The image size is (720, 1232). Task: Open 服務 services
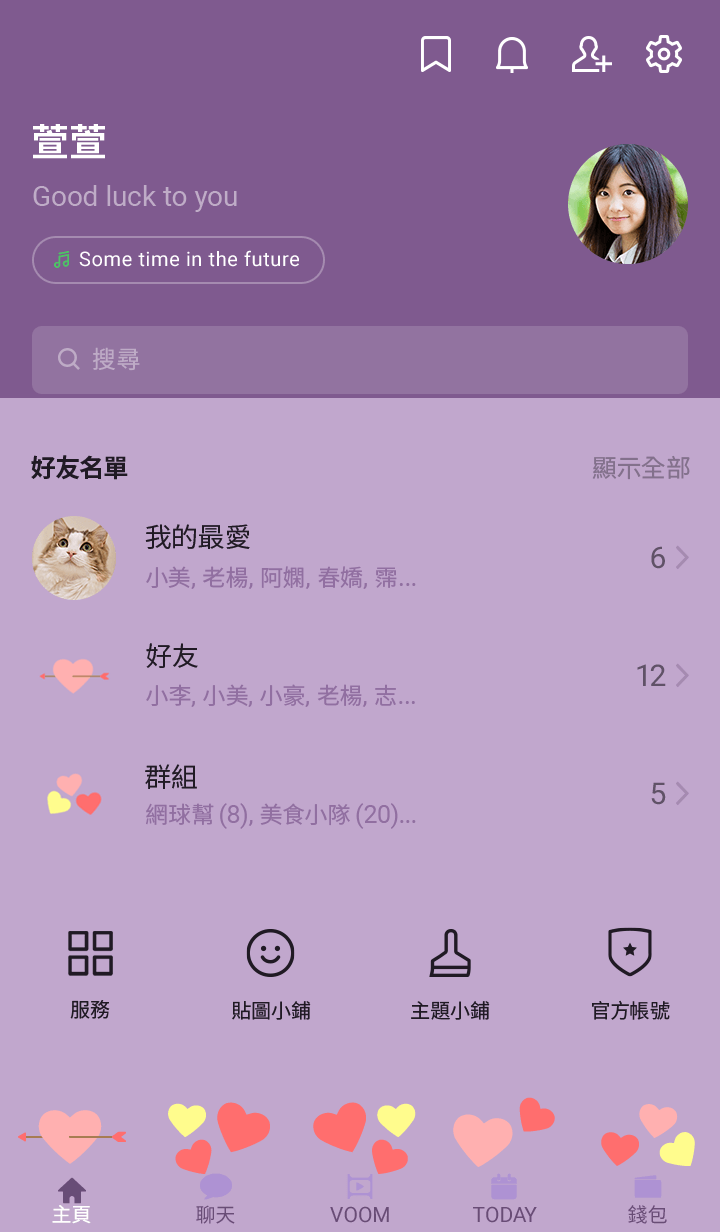[90, 972]
